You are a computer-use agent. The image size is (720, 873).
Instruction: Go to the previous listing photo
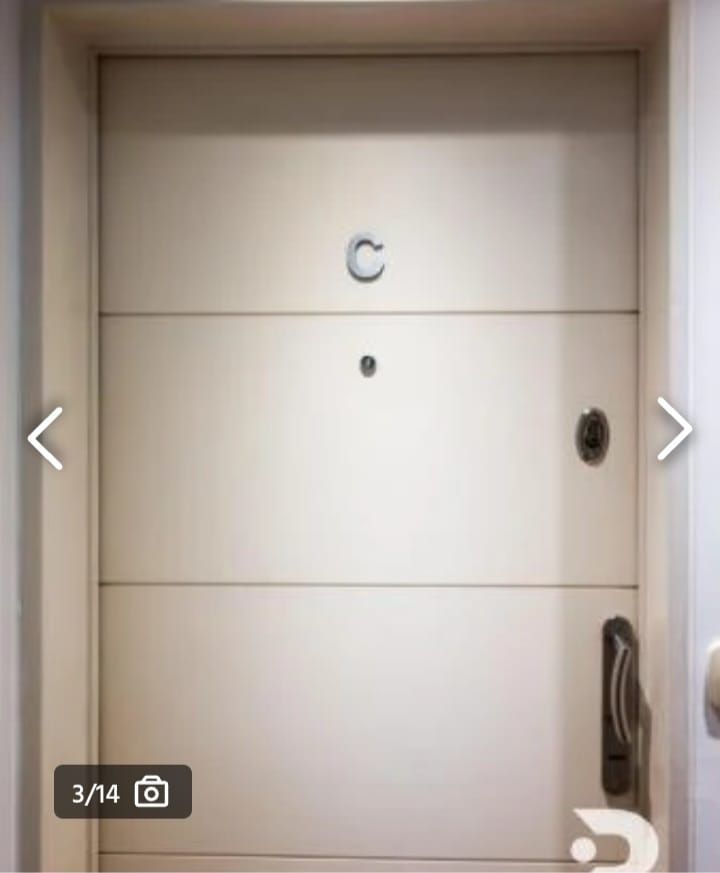(45, 438)
